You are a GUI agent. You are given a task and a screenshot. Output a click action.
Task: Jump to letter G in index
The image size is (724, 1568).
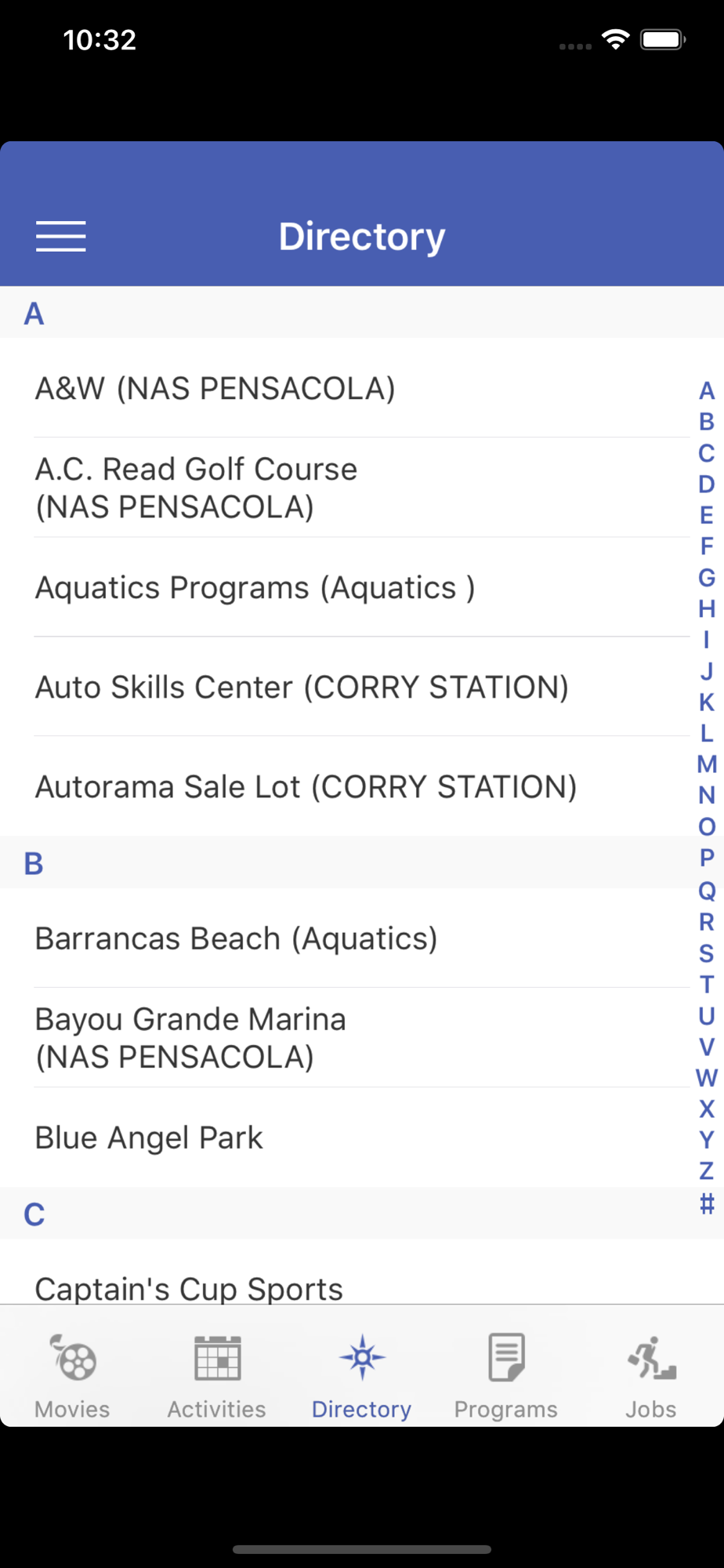click(x=707, y=578)
